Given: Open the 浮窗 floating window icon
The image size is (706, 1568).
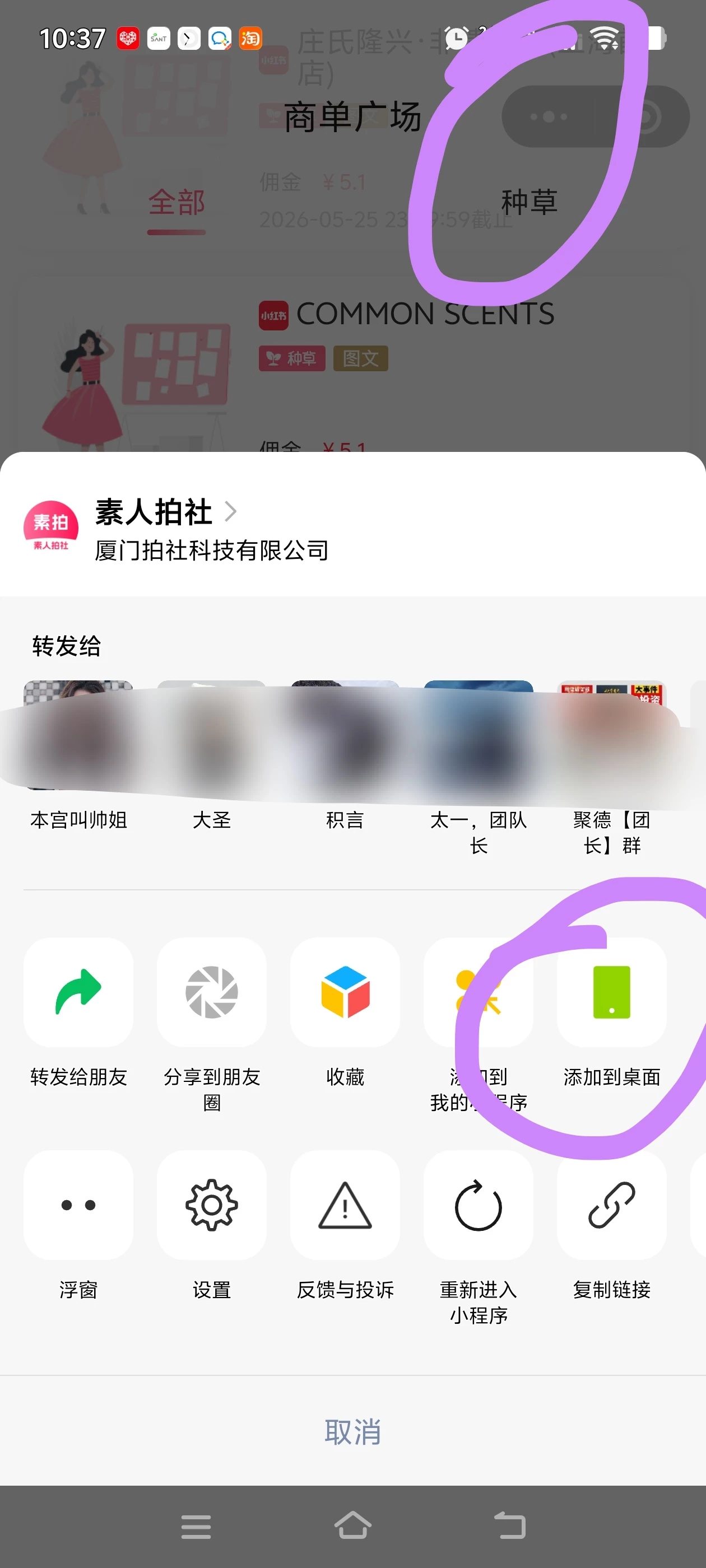Looking at the screenshot, I should click(x=78, y=1208).
